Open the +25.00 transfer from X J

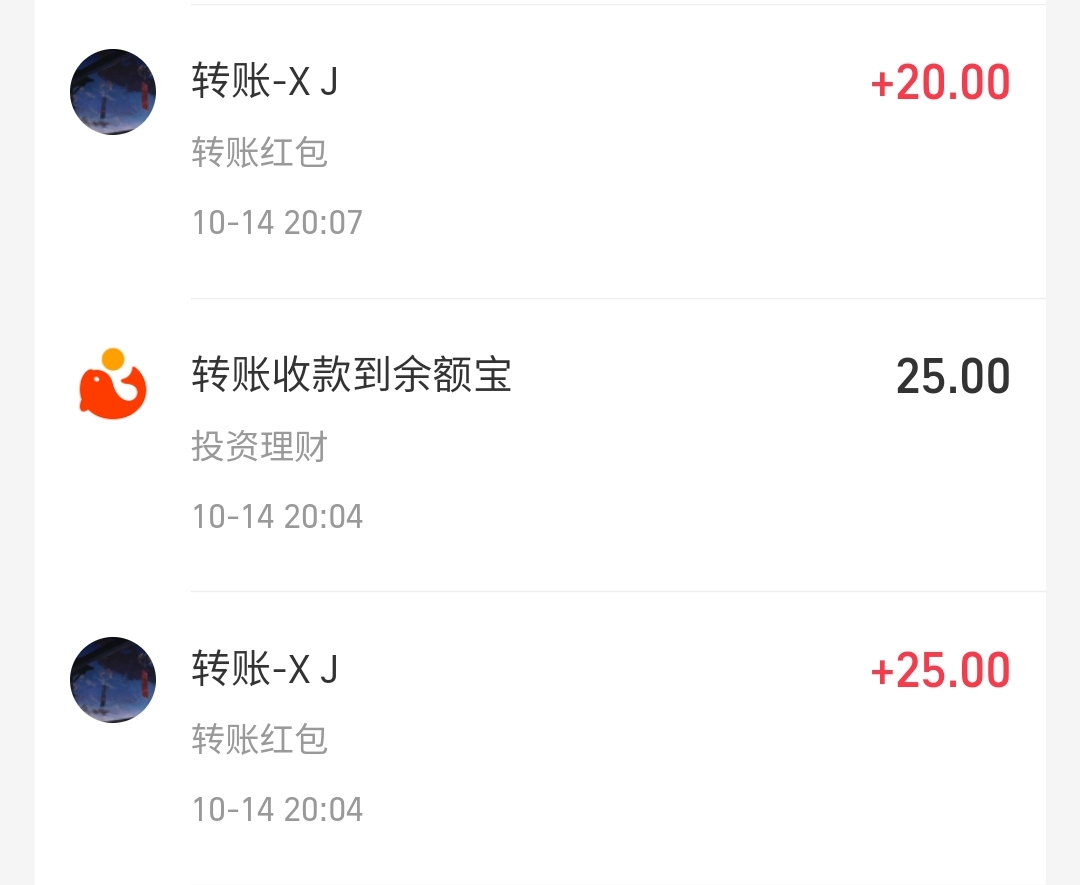tap(540, 738)
